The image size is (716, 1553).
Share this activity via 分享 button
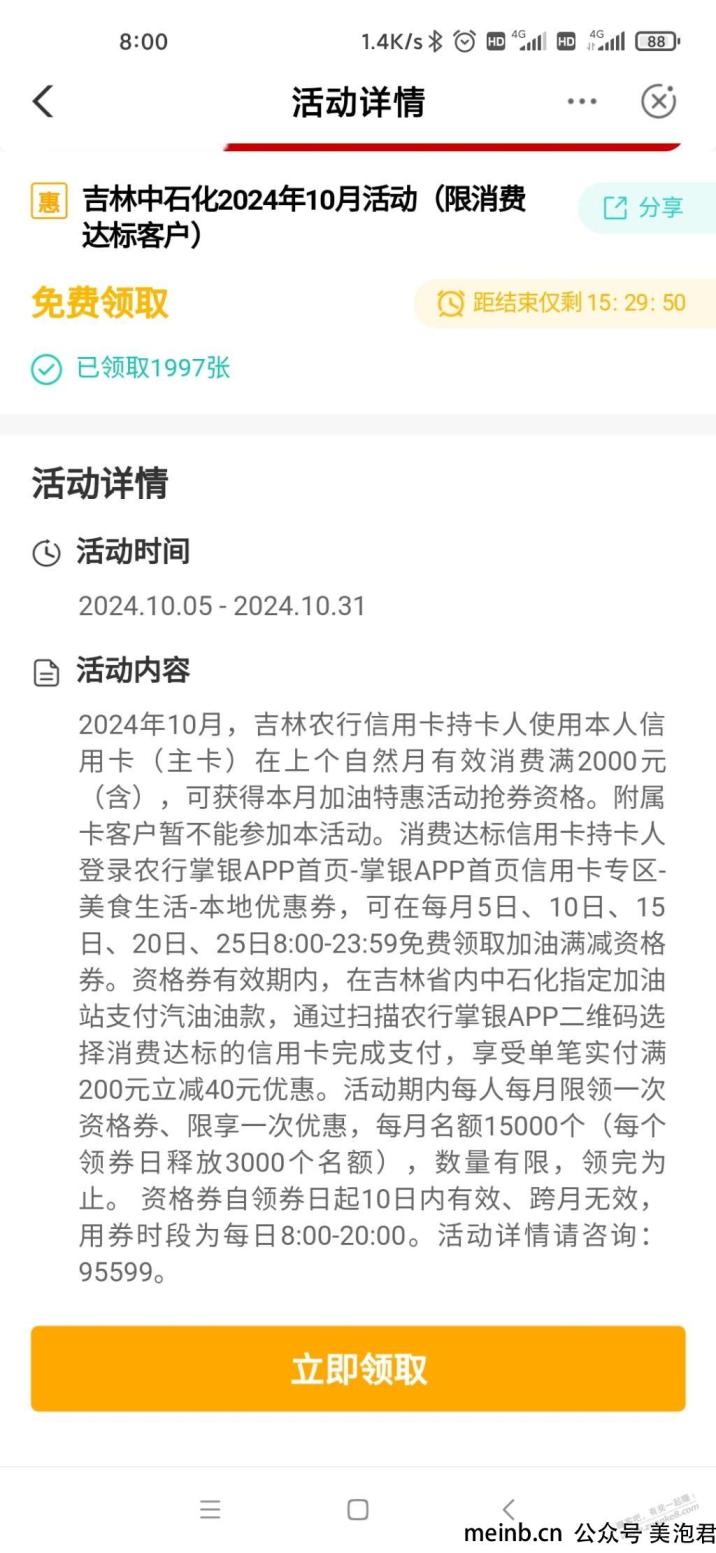click(645, 207)
